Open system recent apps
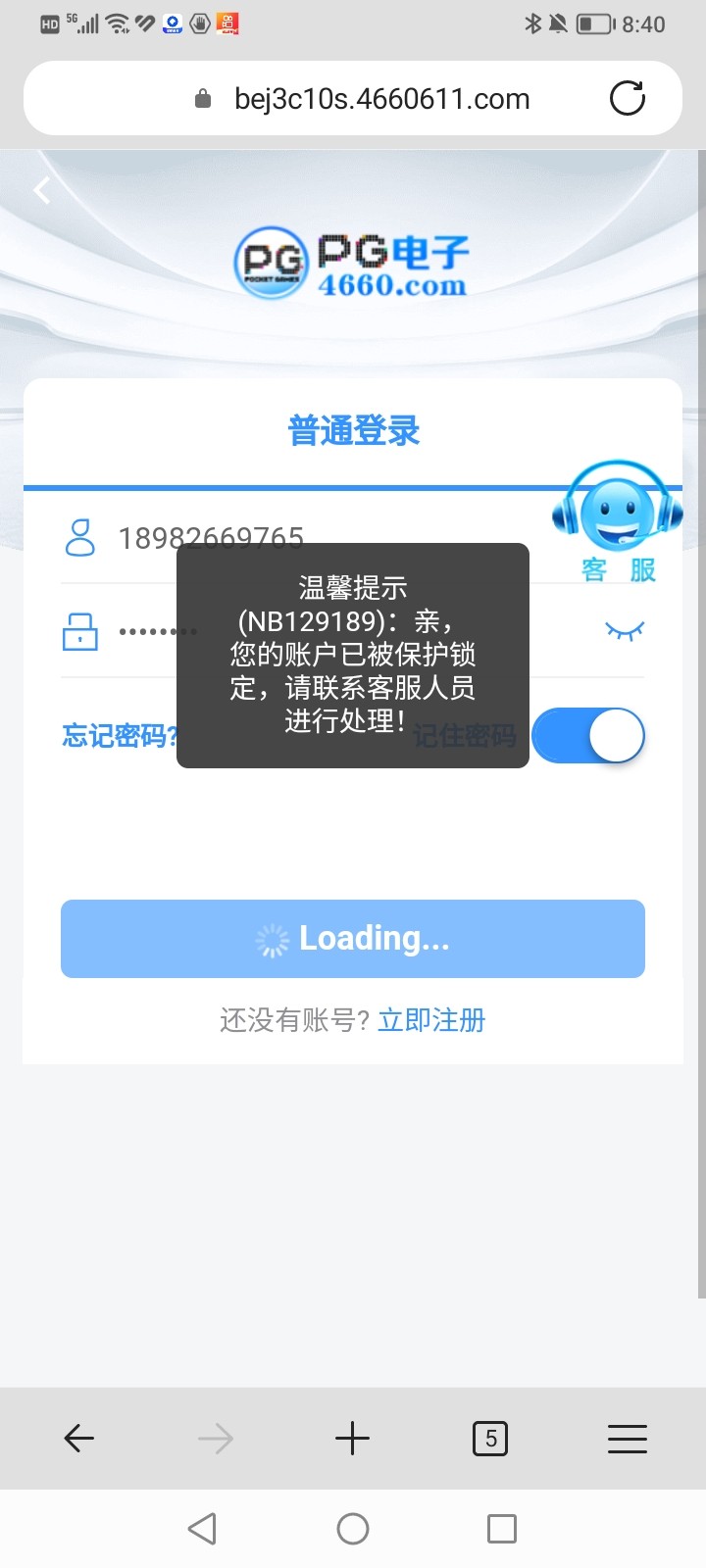The width and height of the screenshot is (706, 1568). pyautogui.click(x=501, y=1529)
